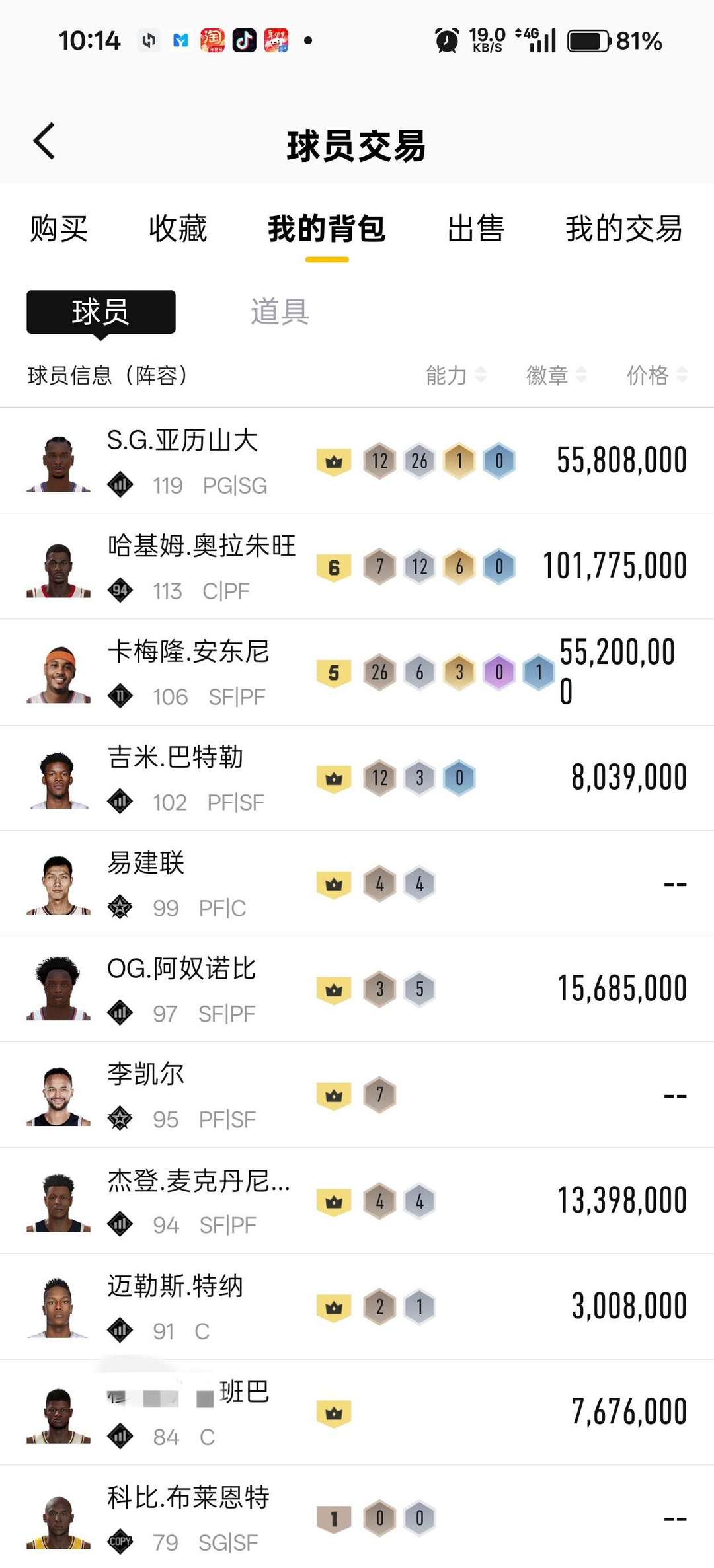The width and height of the screenshot is (714, 1568).
Task: Open player OG.阿奴诺比
Action: (x=181, y=969)
